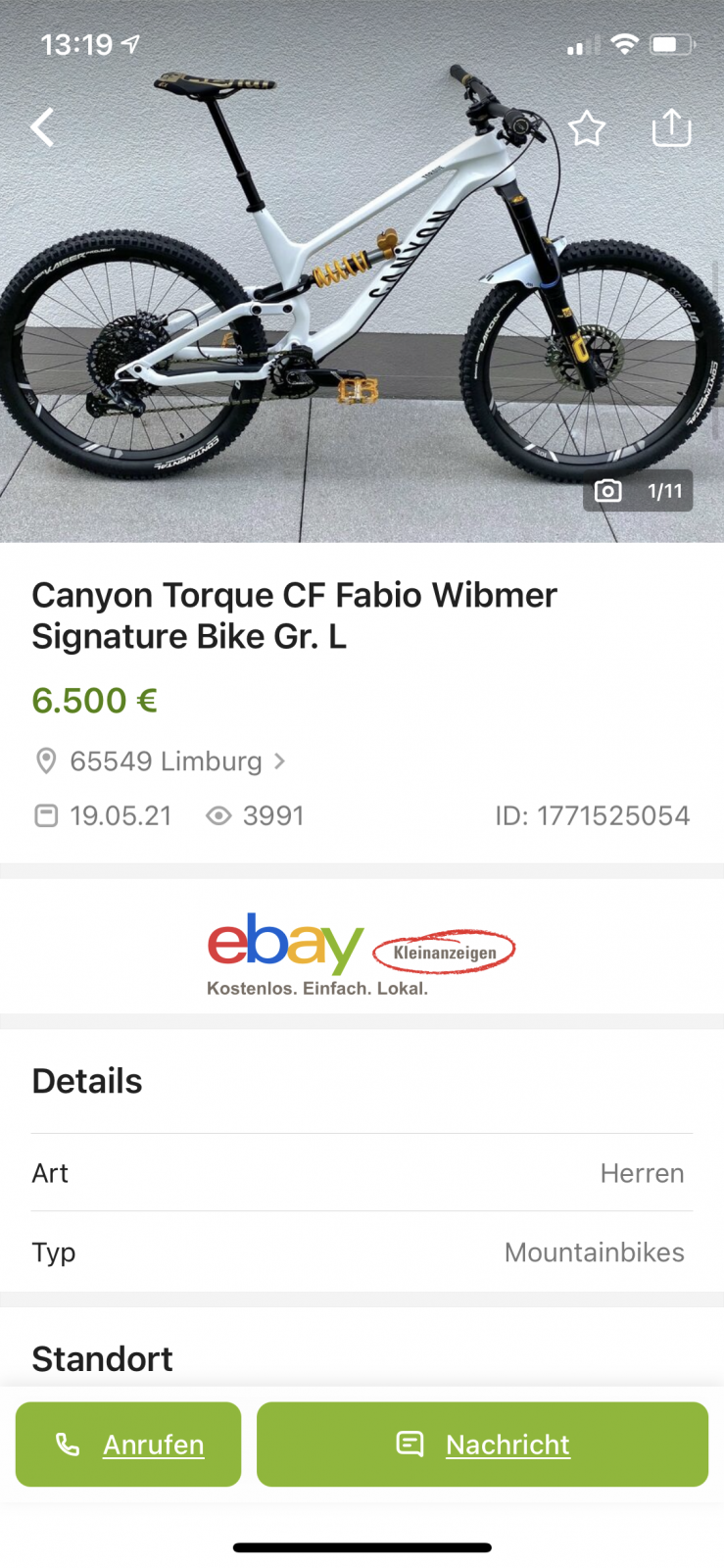Image resolution: width=724 pixels, height=1568 pixels.
Task: Go back using the top-left arrow
Action: (x=42, y=127)
